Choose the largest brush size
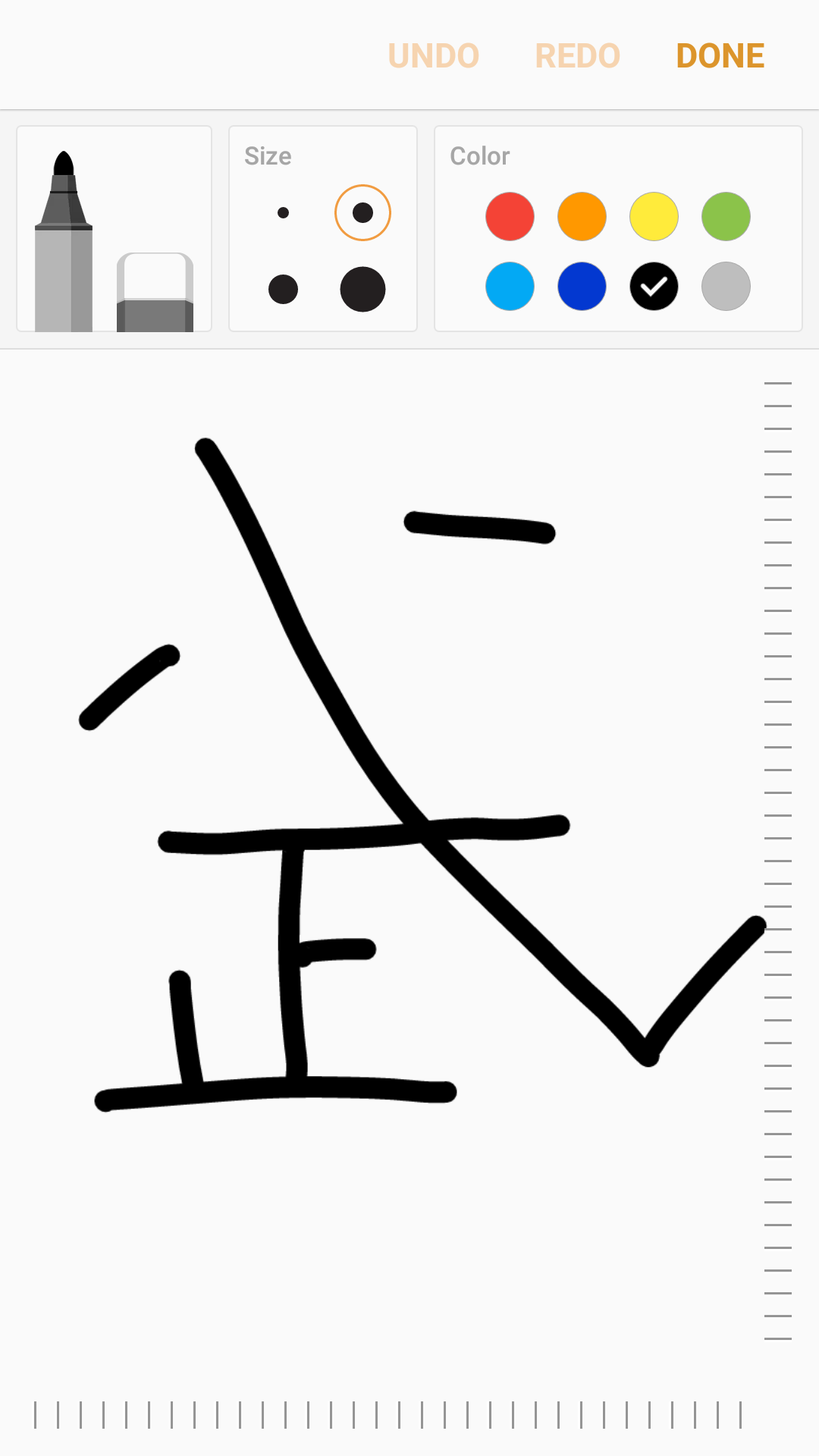The width and height of the screenshot is (819, 1456). (x=362, y=289)
